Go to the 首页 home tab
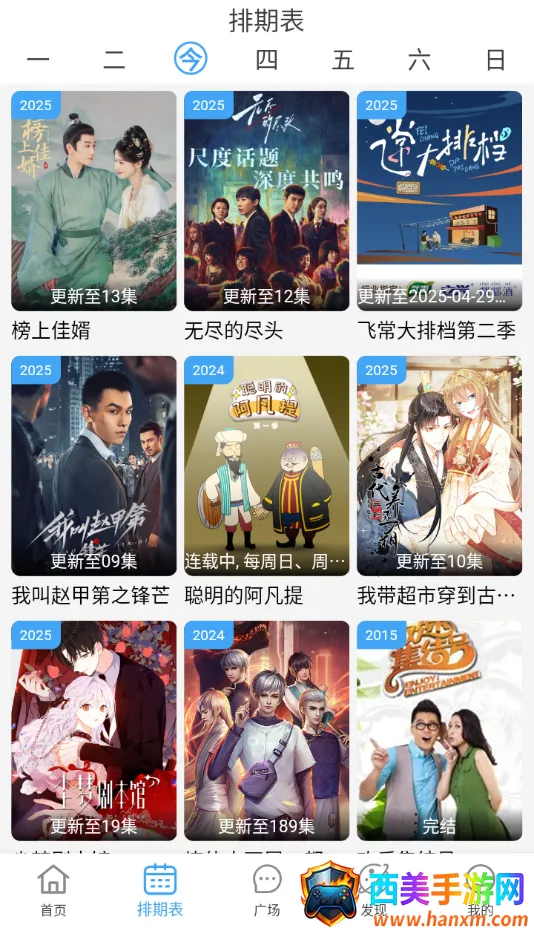Screen dimensions: 534x928 (x=53, y=890)
